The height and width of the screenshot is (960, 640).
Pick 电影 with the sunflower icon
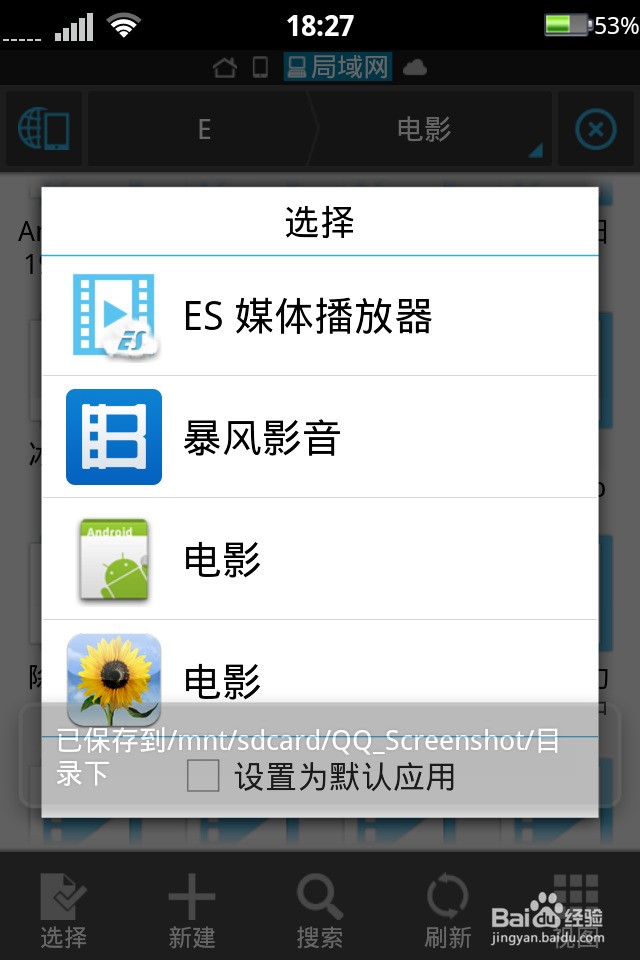[x=319, y=675]
